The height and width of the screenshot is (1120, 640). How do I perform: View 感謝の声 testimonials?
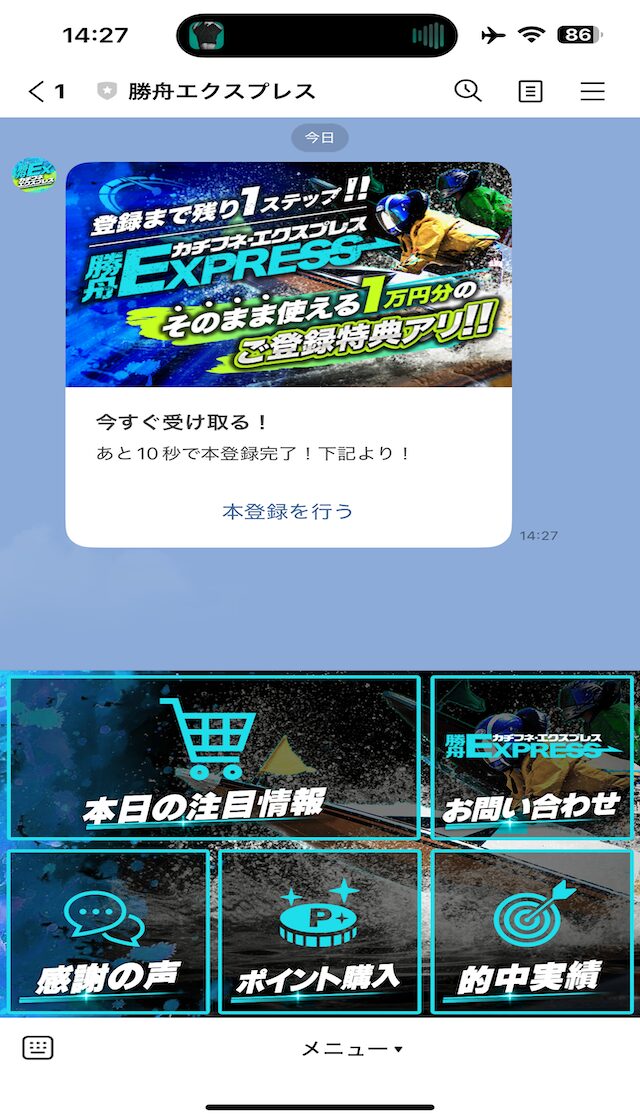[x=108, y=931]
